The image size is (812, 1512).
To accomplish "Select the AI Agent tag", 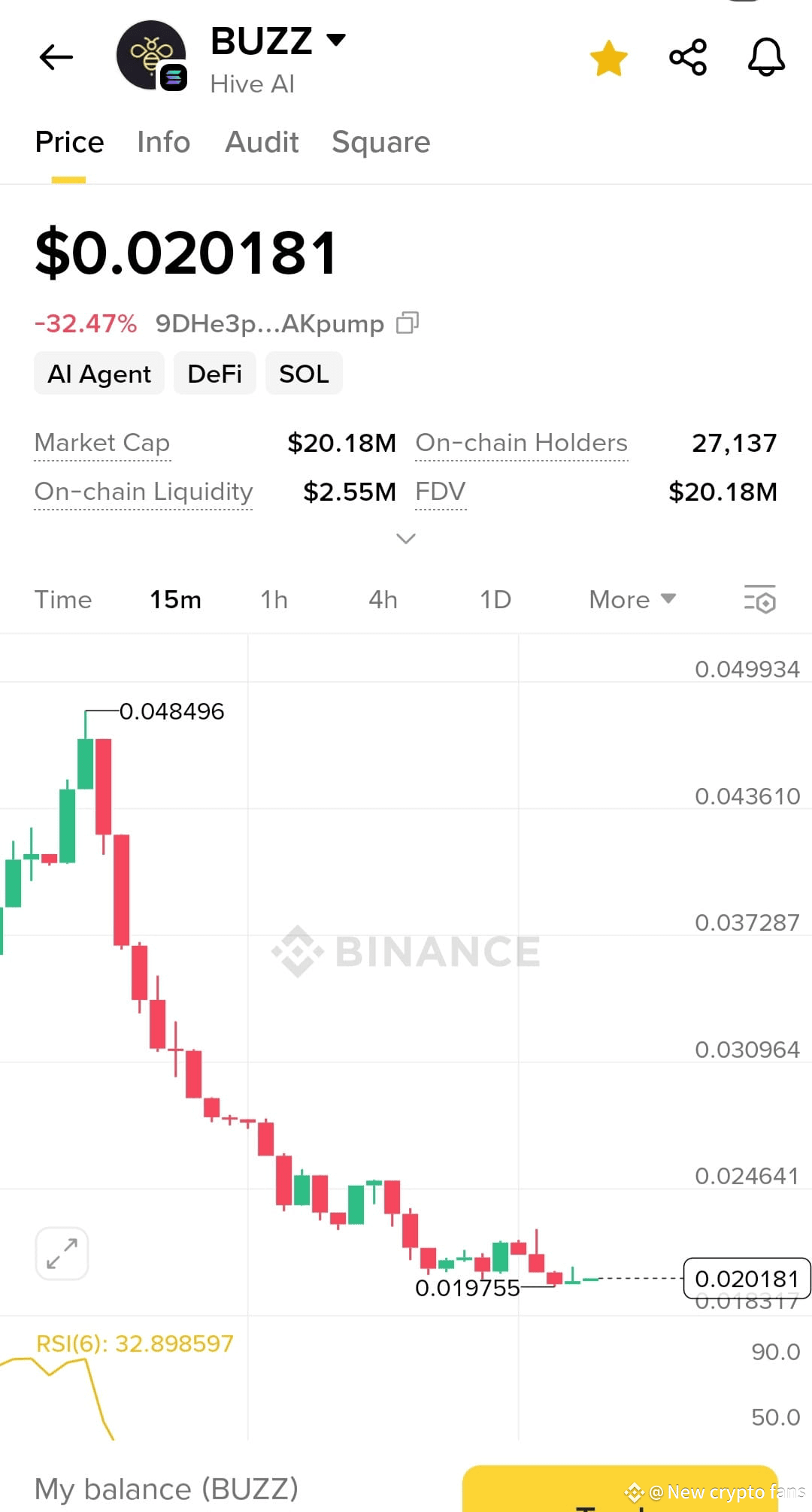I will point(98,373).
